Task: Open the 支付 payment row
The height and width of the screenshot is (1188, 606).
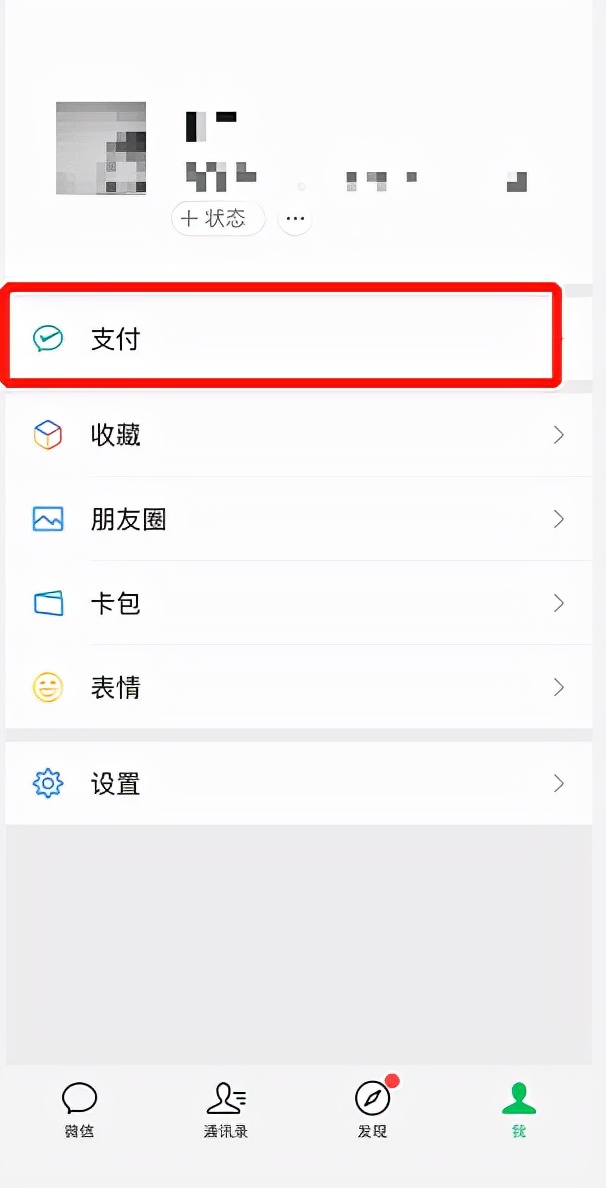Action: pos(280,339)
